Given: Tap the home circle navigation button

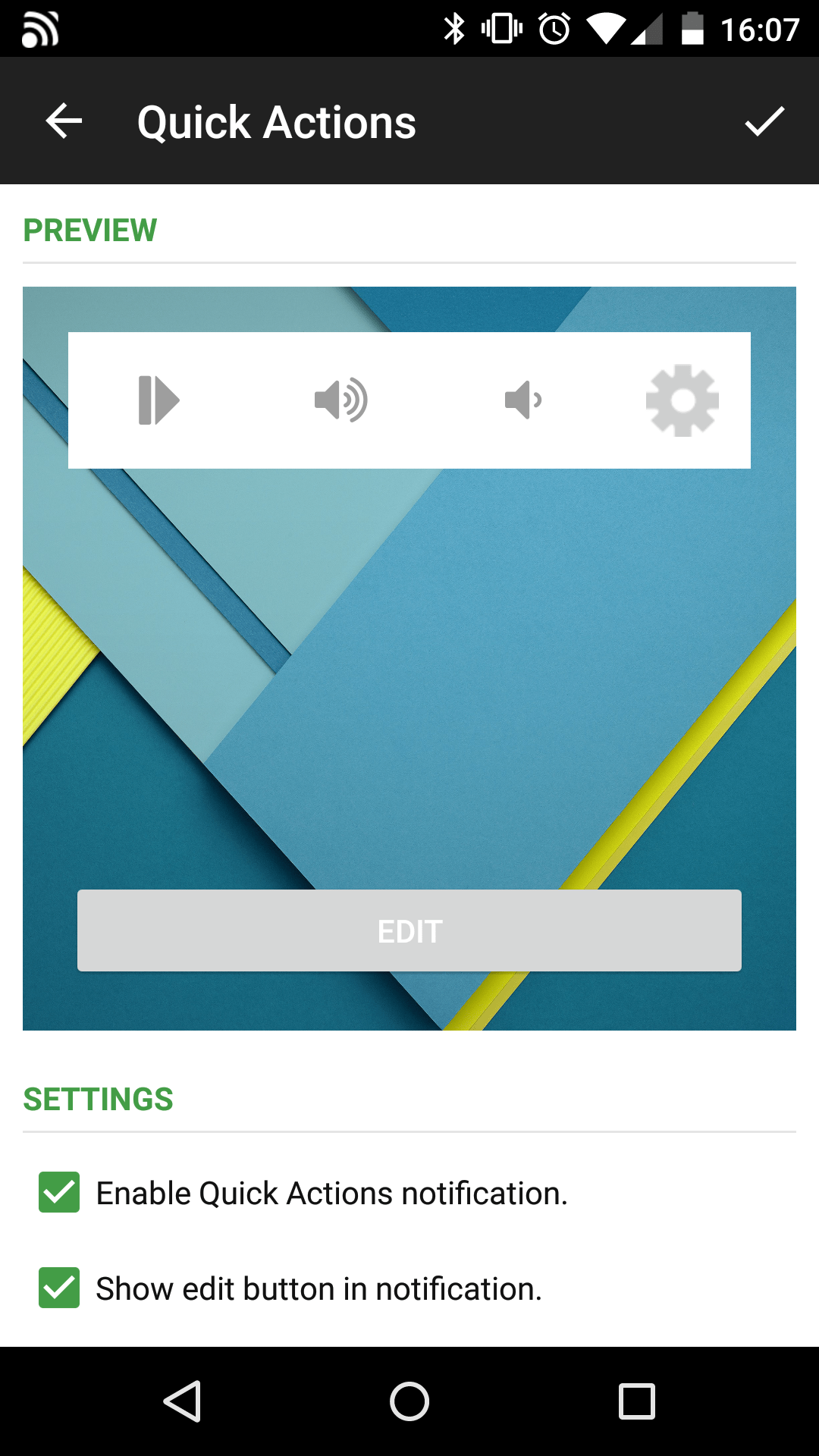Looking at the screenshot, I should pos(409,1401).
